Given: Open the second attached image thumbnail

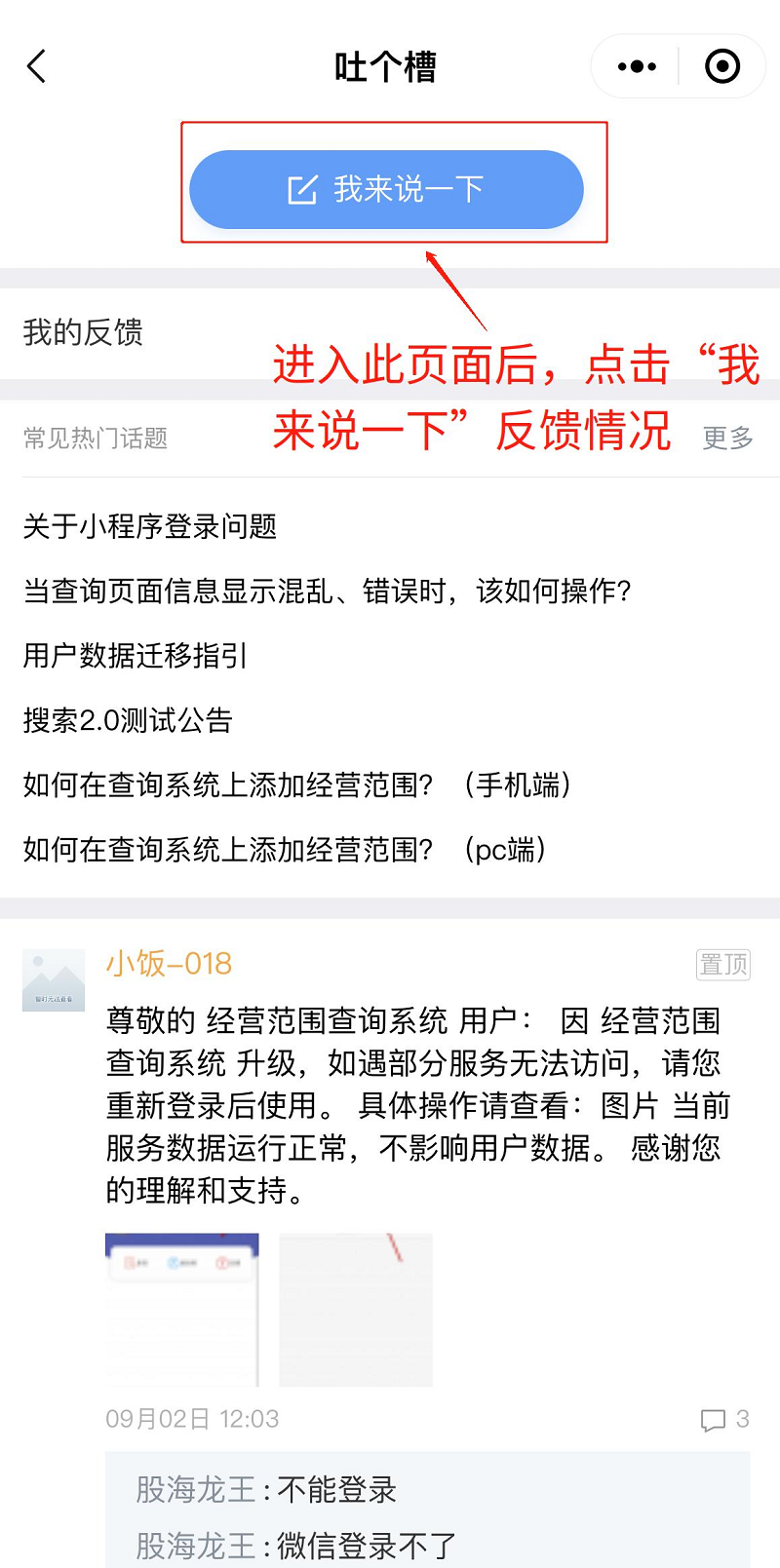Looking at the screenshot, I should 355,1310.
